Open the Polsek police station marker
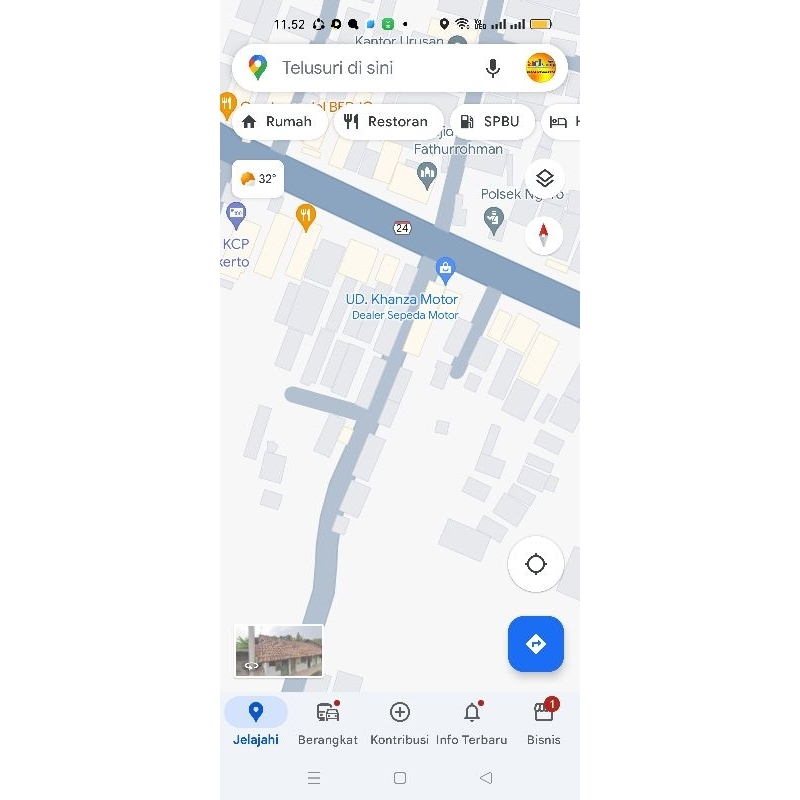Viewport: 800px width, 800px height. pos(493,219)
